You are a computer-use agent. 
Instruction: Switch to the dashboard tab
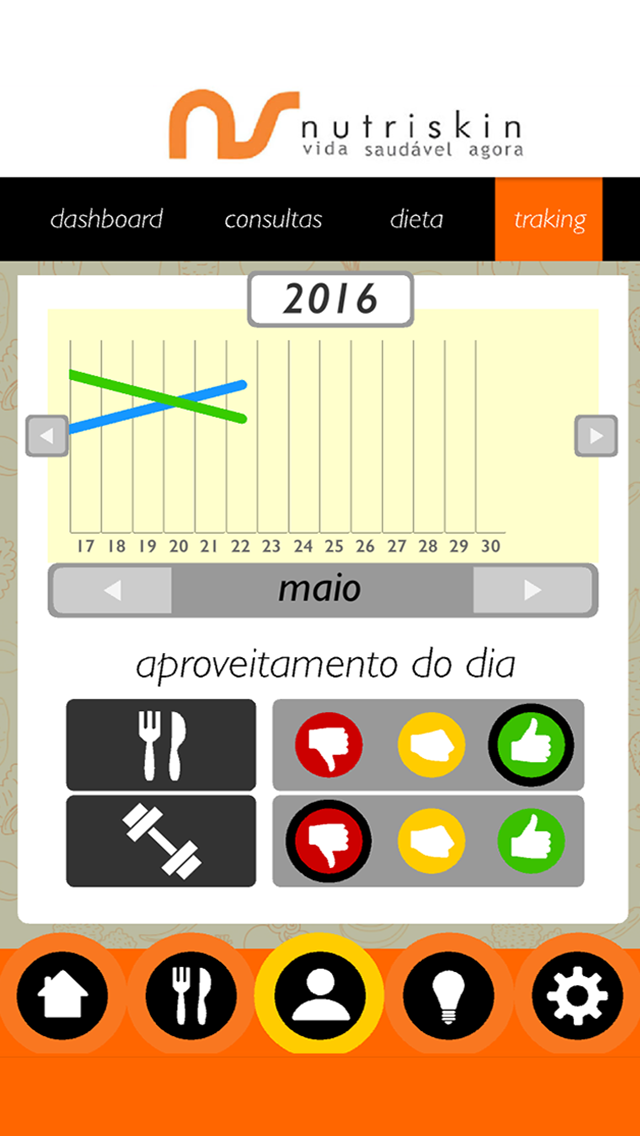[x=107, y=219]
